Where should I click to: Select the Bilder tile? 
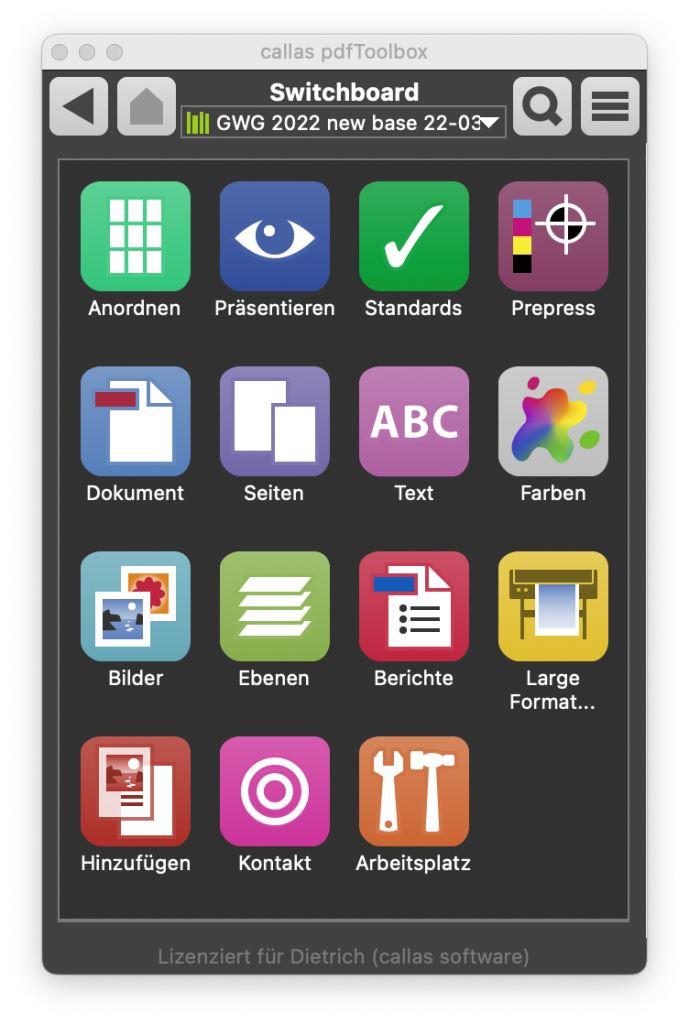[x=135, y=606]
